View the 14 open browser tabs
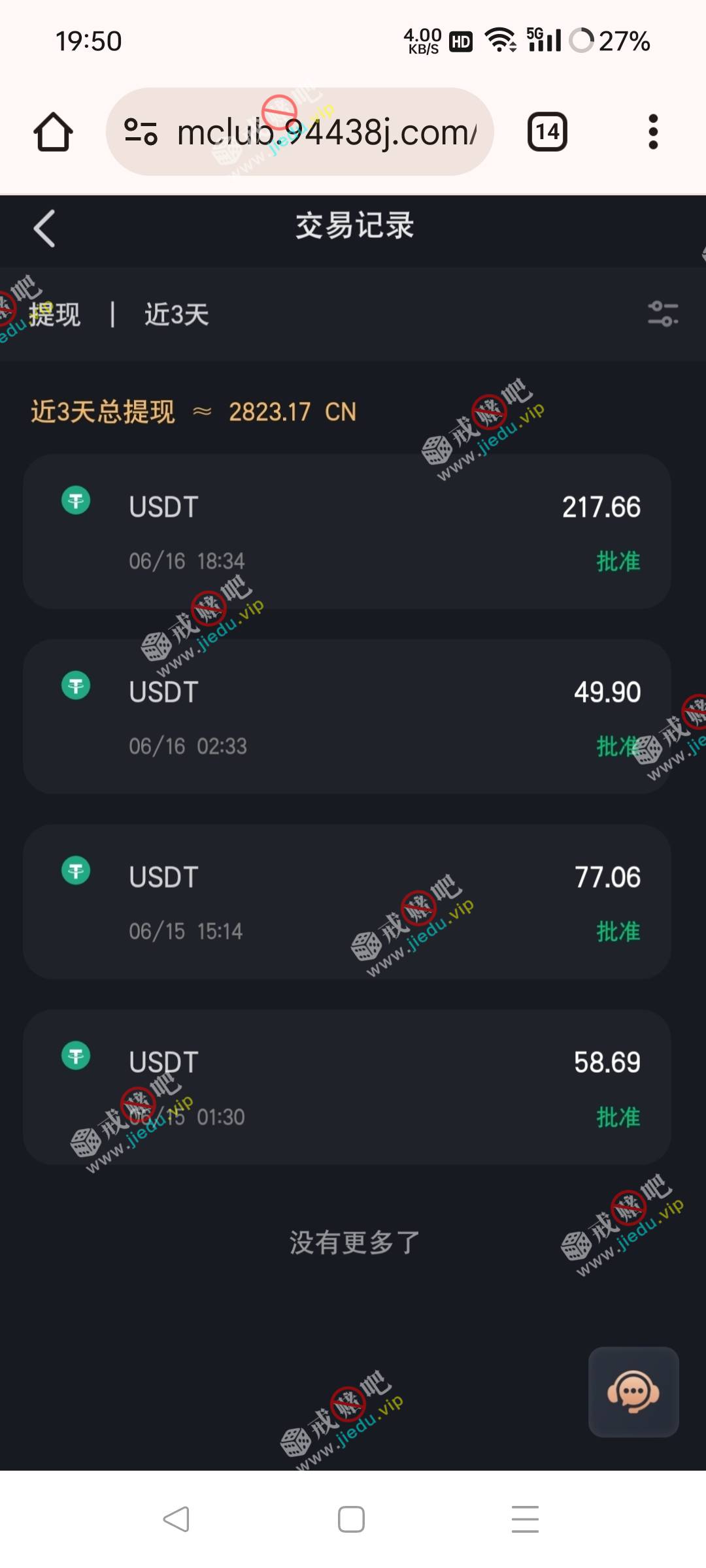This screenshot has height=1568, width=706. pos(547,133)
